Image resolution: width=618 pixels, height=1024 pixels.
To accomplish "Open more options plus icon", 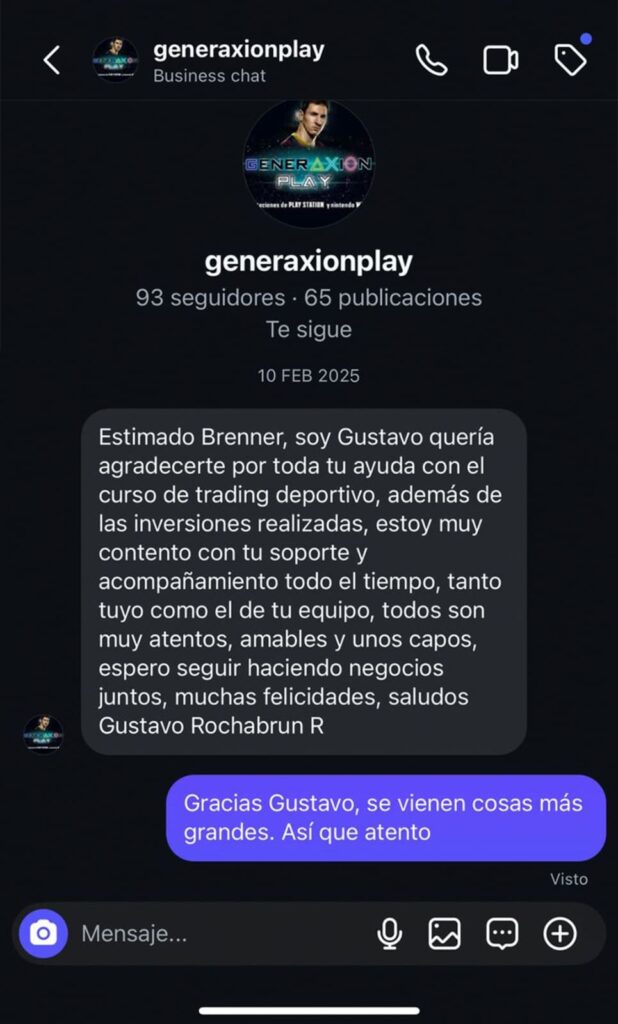I will pos(560,934).
